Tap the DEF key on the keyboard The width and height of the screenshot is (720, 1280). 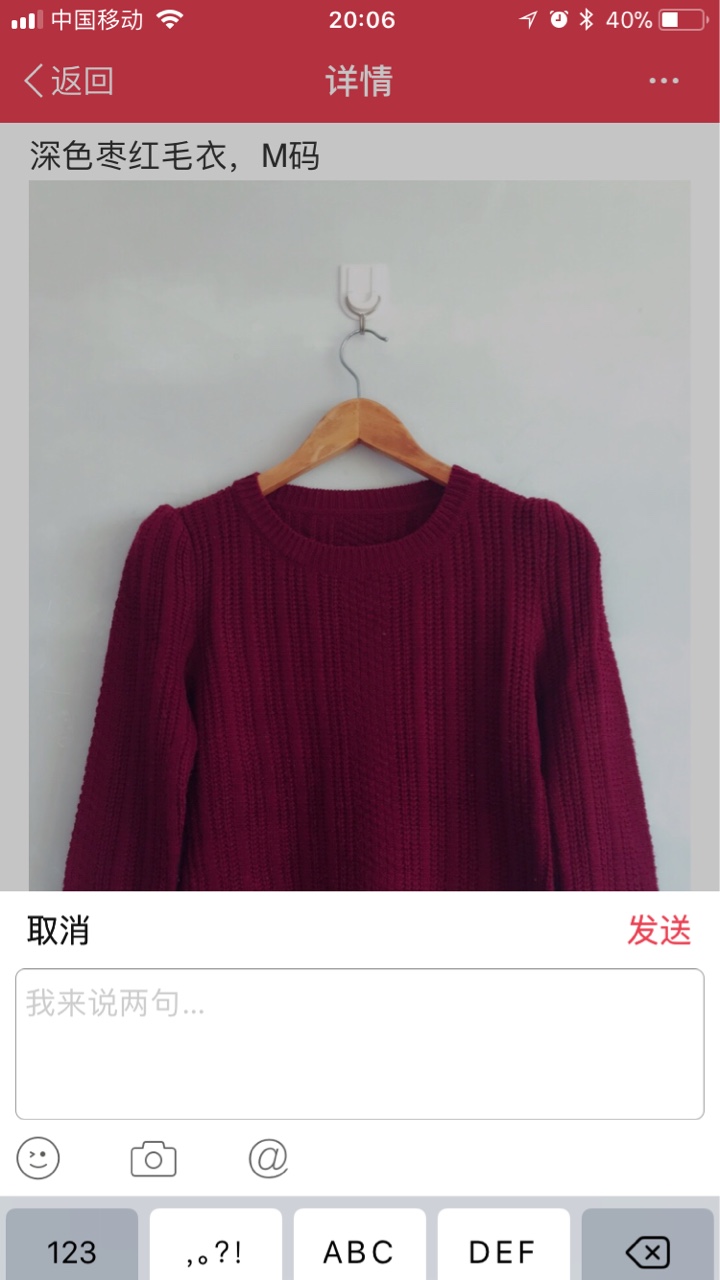pyautogui.click(x=503, y=1244)
